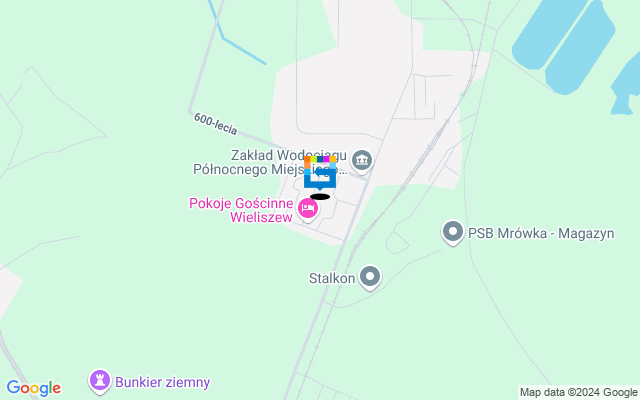
Task: Open PSB Mrówka - Magazyn marker
Action: point(453,233)
